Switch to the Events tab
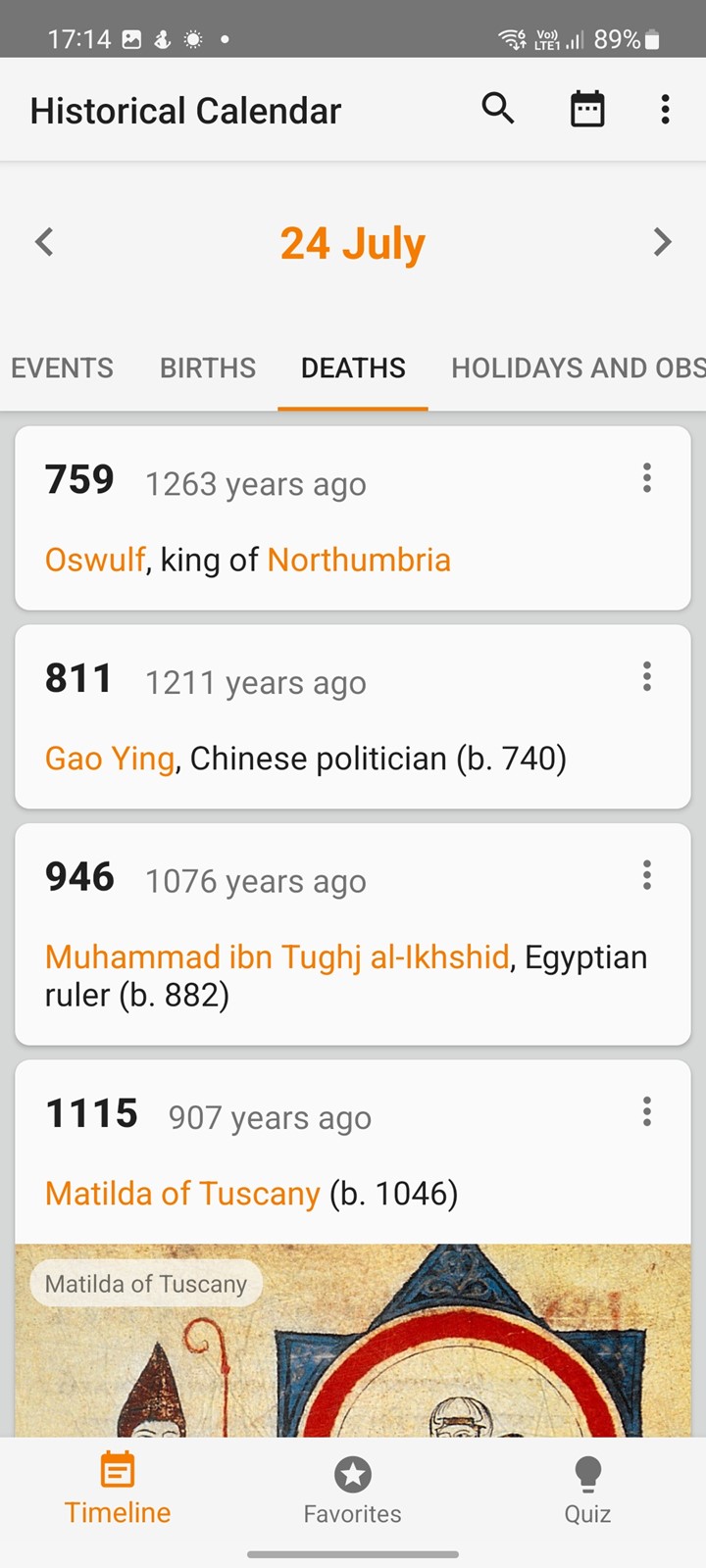The image size is (706, 1568). pos(62,367)
